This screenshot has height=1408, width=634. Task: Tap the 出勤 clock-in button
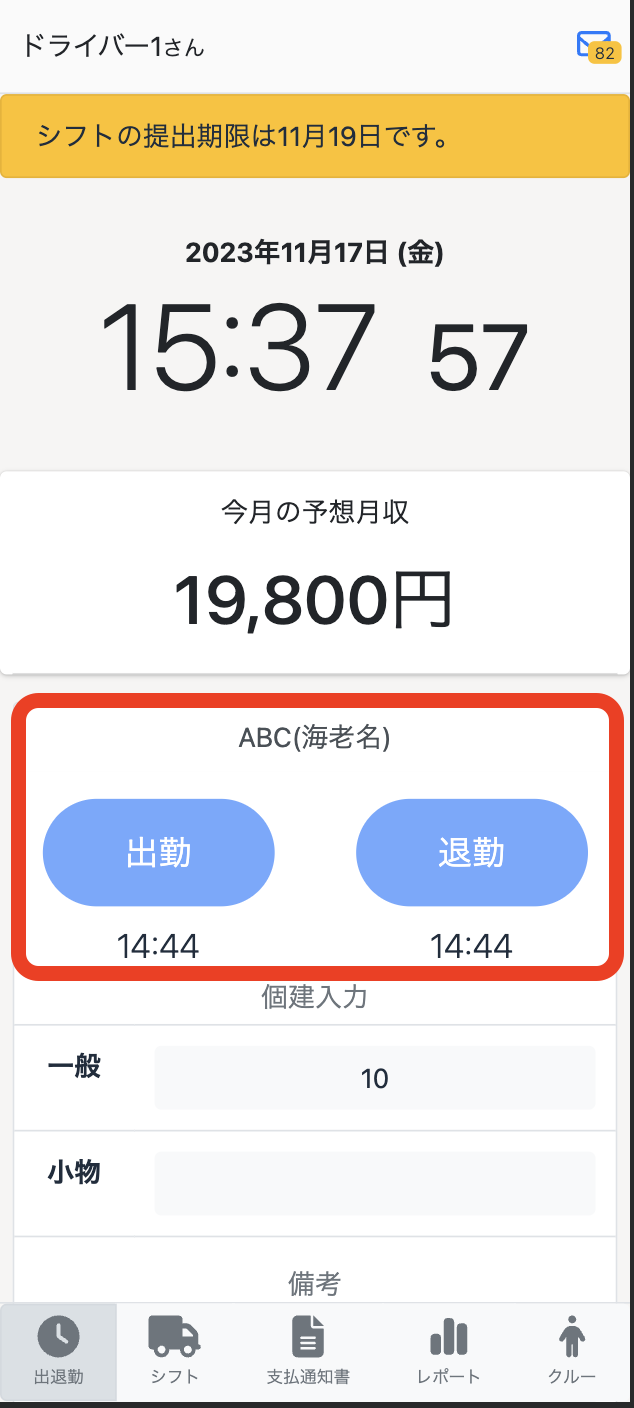[x=158, y=852]
